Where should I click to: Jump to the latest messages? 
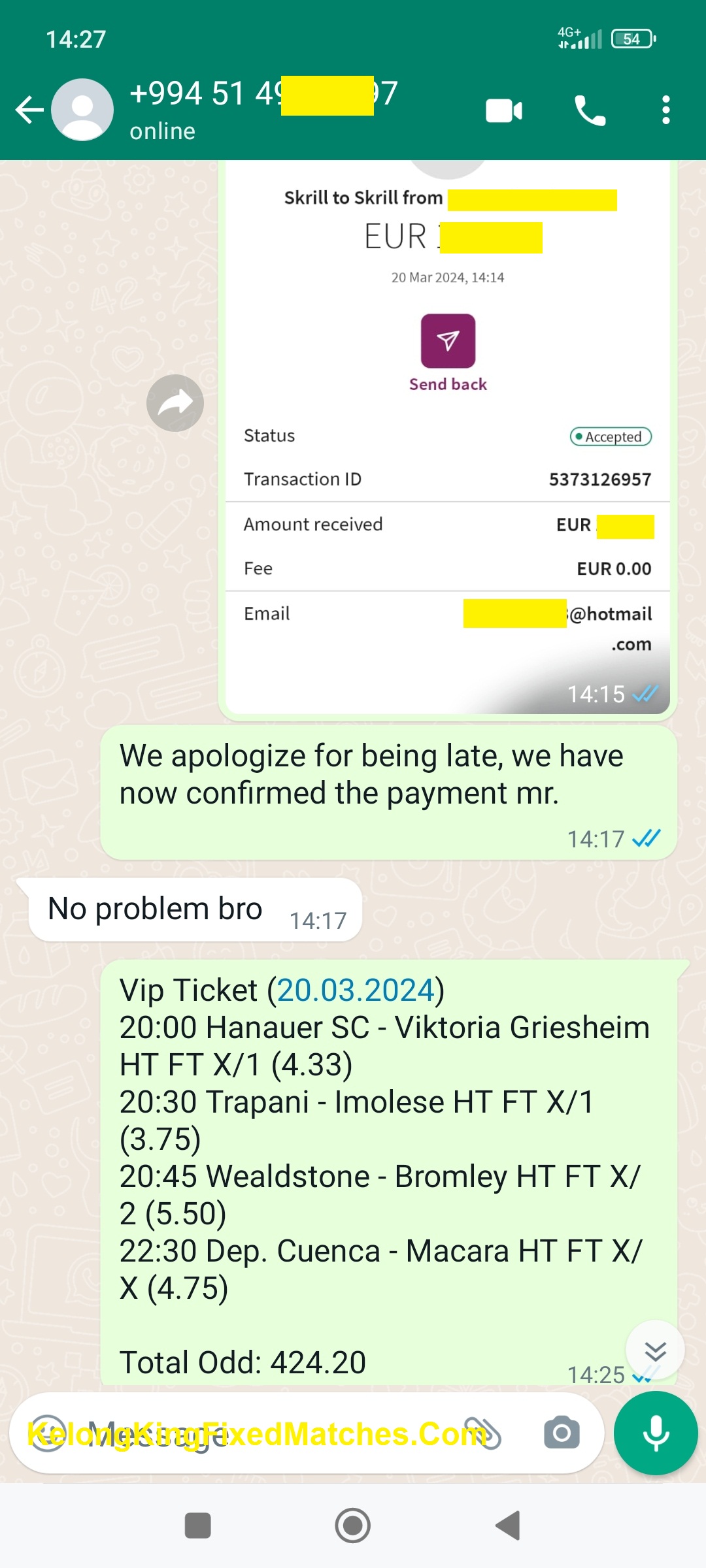tap(655, 1350)
